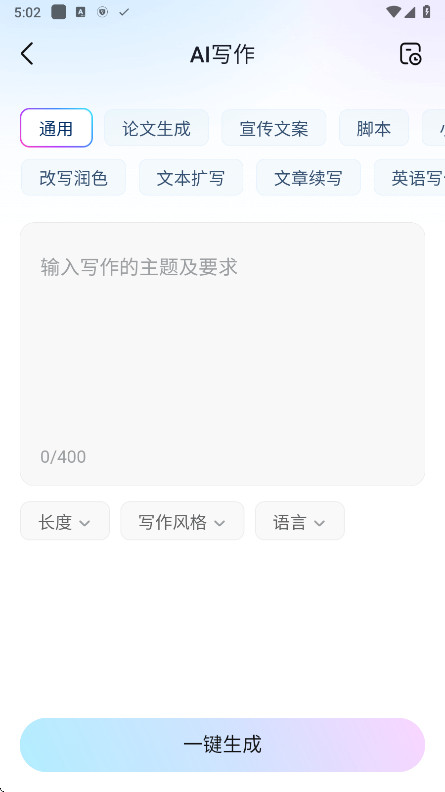
Task: Tap the 改写润色 chip
Action: pyautogui.click(x=73, y=177)
